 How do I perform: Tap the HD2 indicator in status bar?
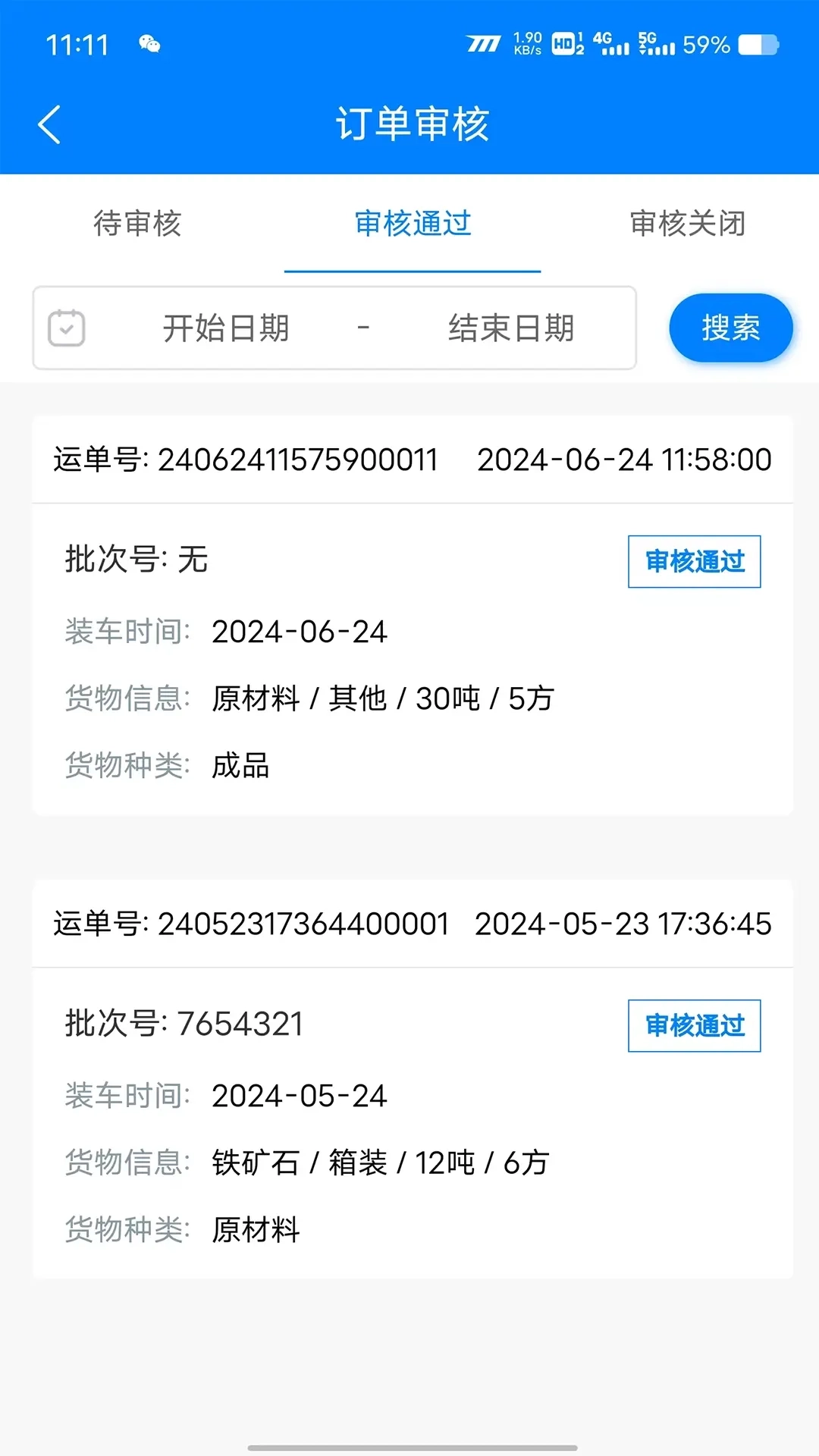click(x=566, y=45)
